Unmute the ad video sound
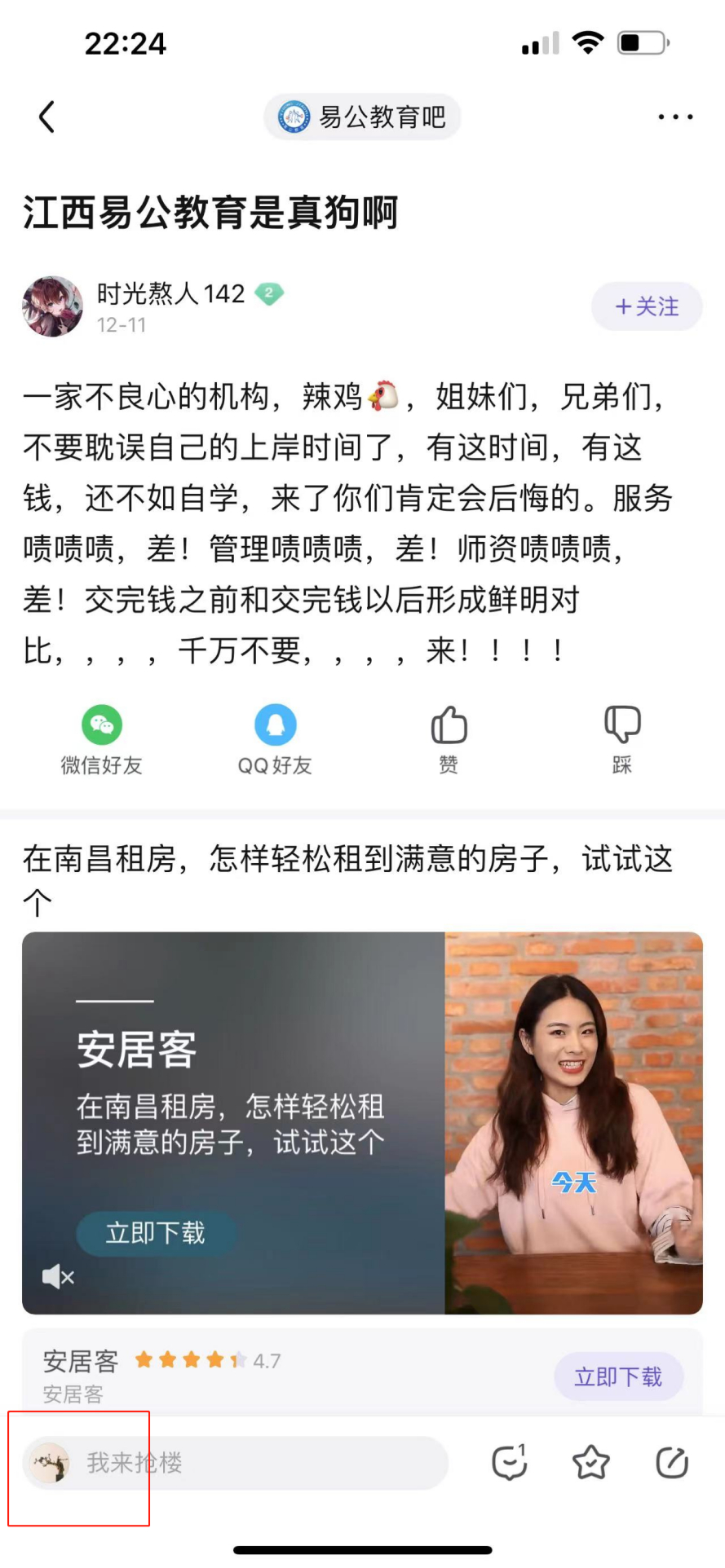 pos(58,1276)
